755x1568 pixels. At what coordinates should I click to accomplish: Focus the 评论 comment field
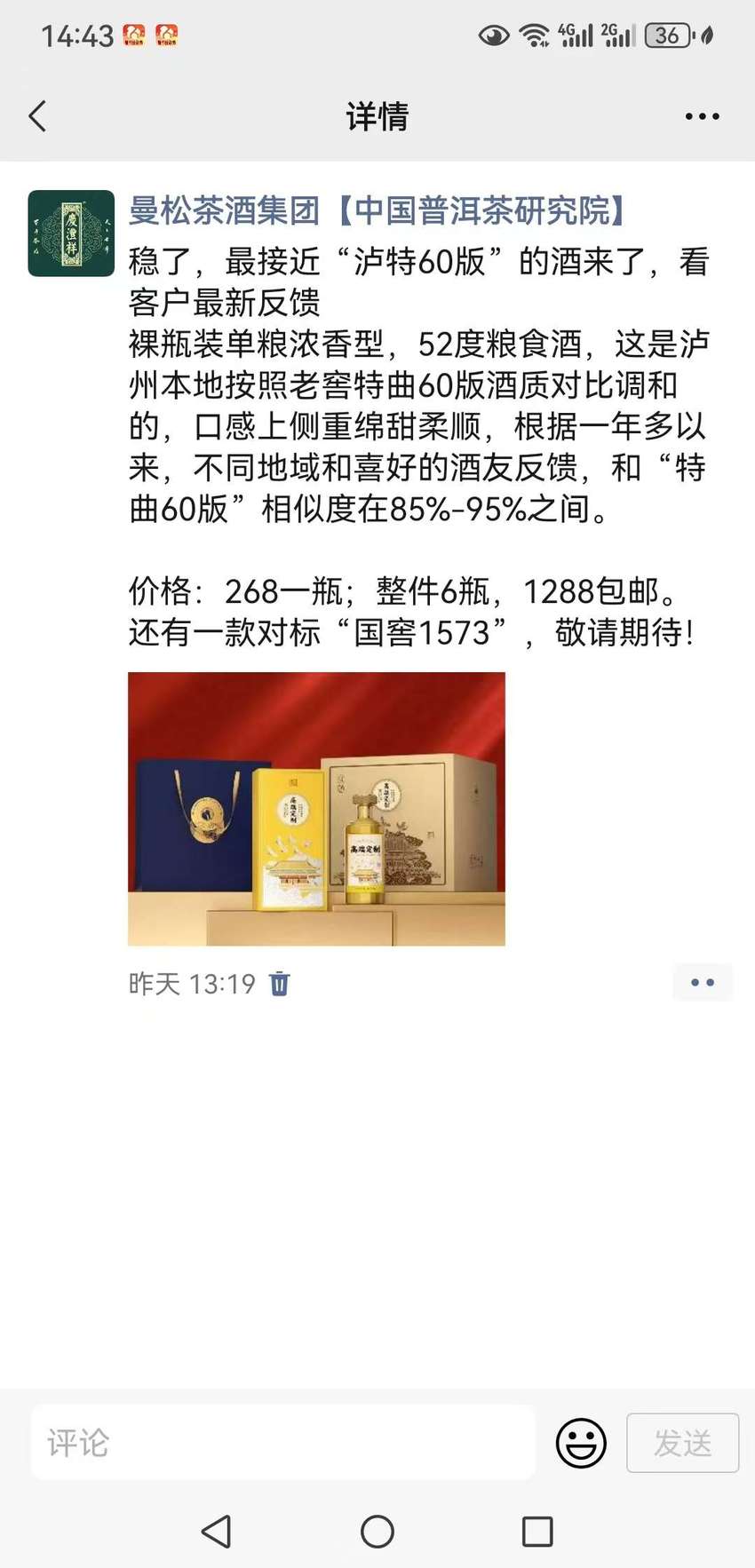tap(282, 1442)
